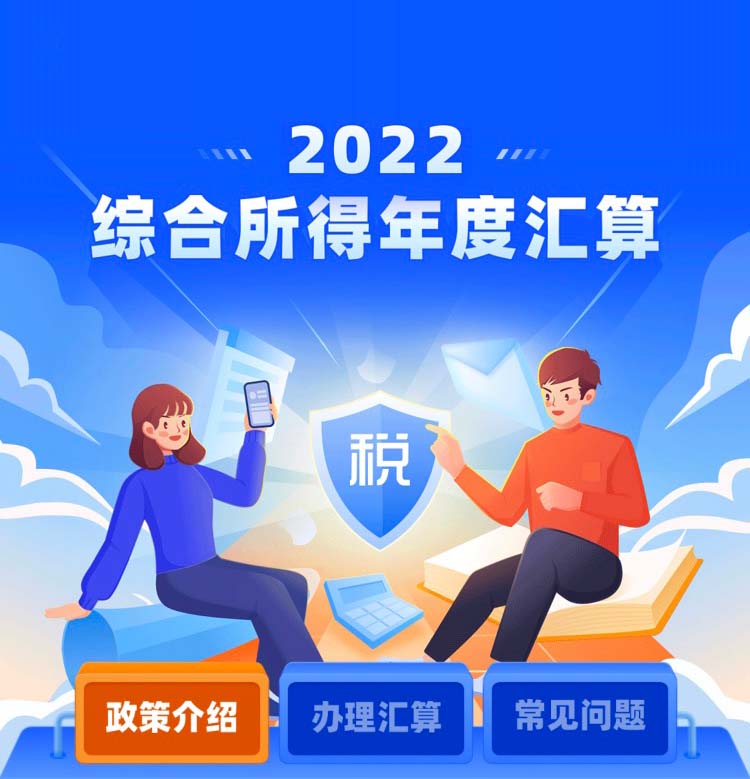
Task: Switch to the 办理汇算 tab
Action: [376, 712]
